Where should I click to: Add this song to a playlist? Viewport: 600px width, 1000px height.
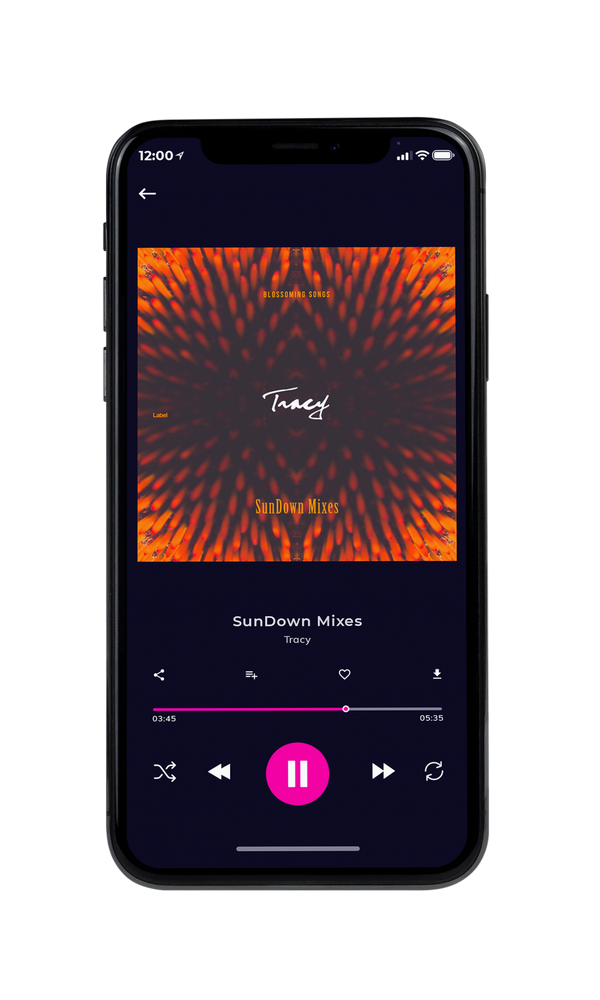pos(251,675)
